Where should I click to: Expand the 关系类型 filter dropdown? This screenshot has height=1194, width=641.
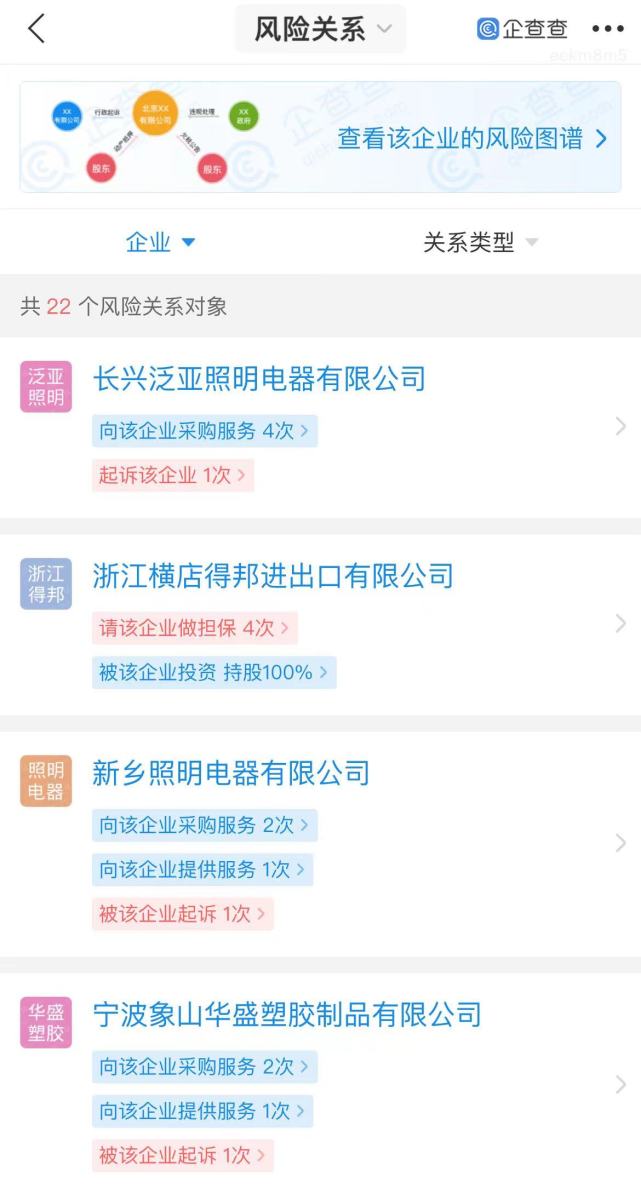tap(480, 243)
